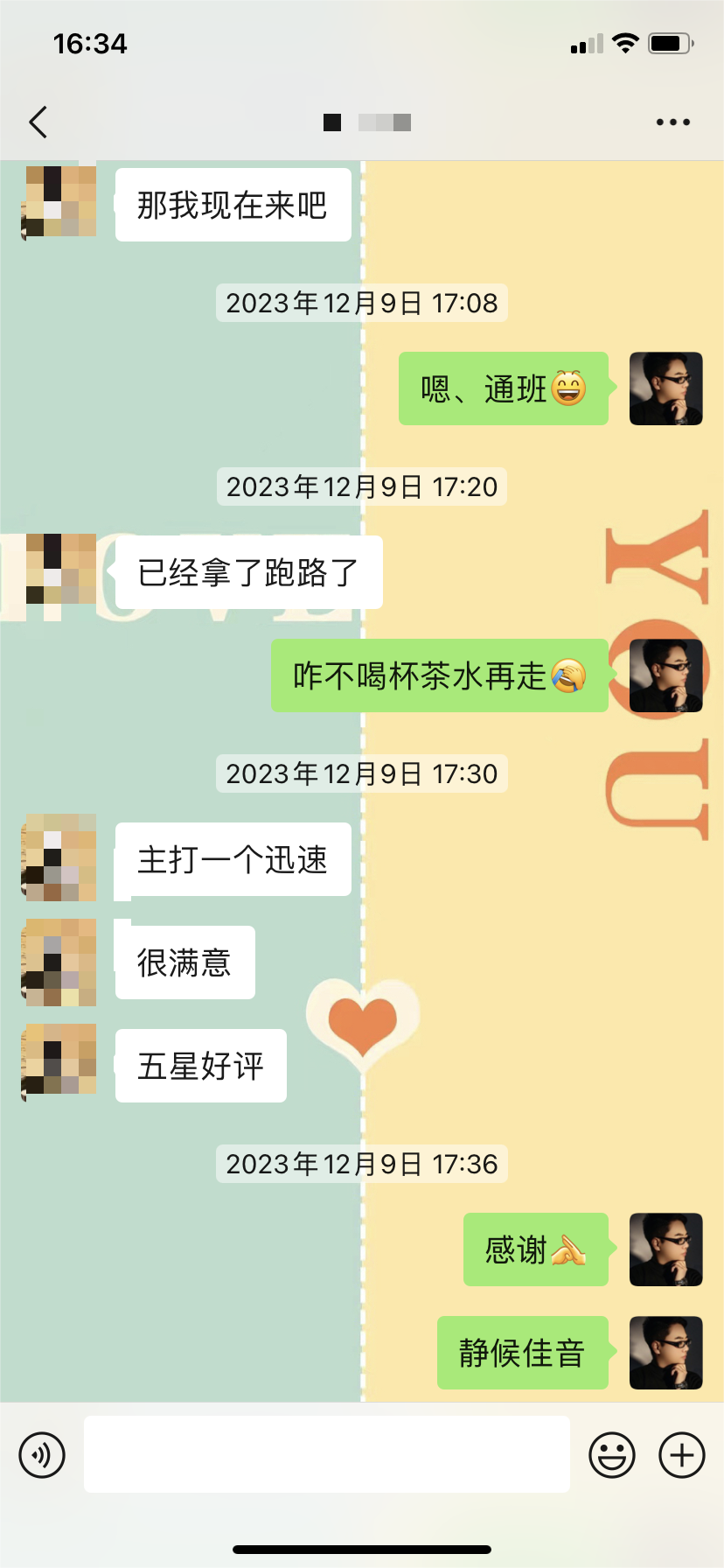Switch to voice message input
724x1568 pixels.
pyautogui.click(x=42, y=1456)
